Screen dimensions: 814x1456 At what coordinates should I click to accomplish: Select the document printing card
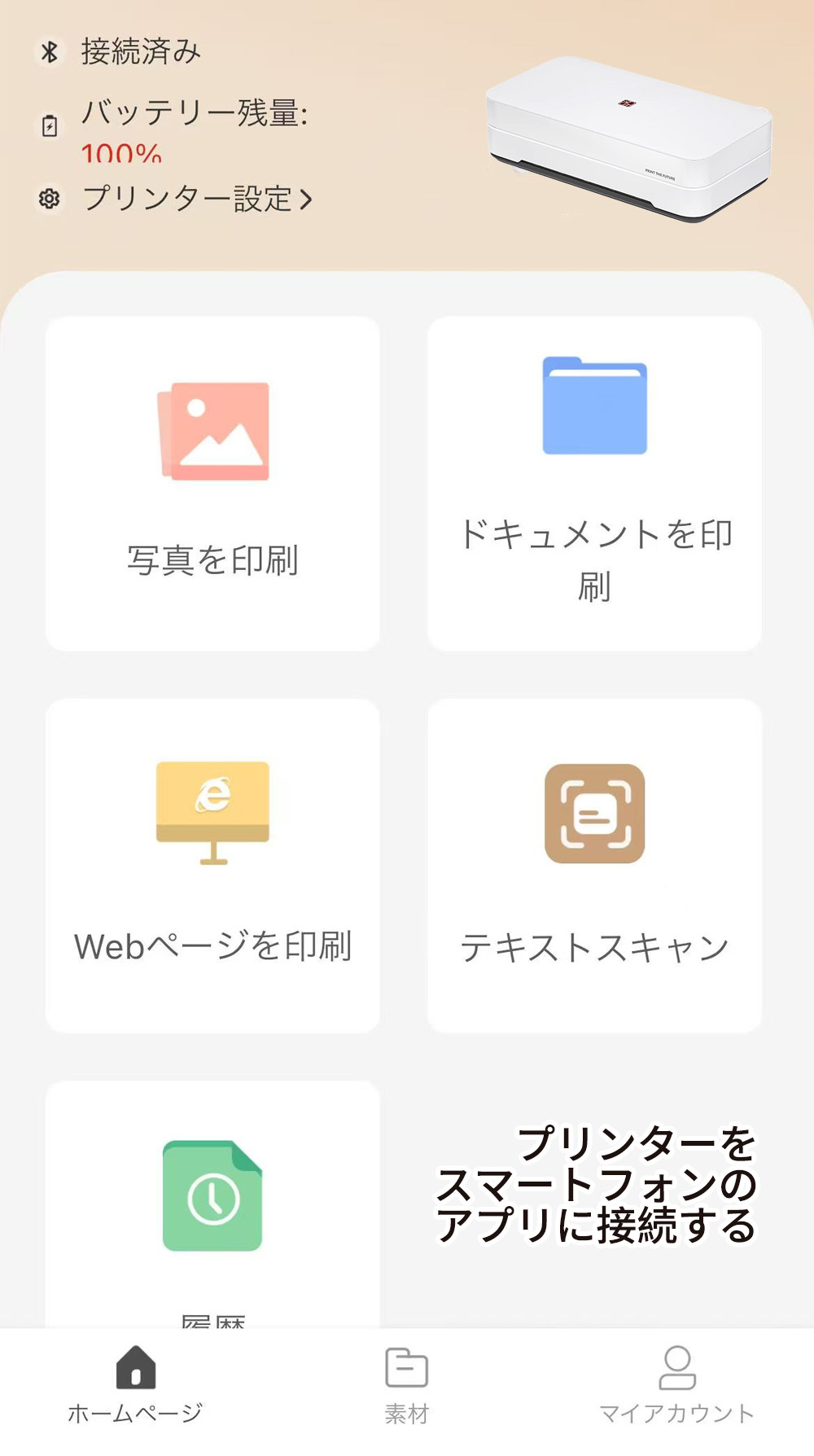coord(594,483)
